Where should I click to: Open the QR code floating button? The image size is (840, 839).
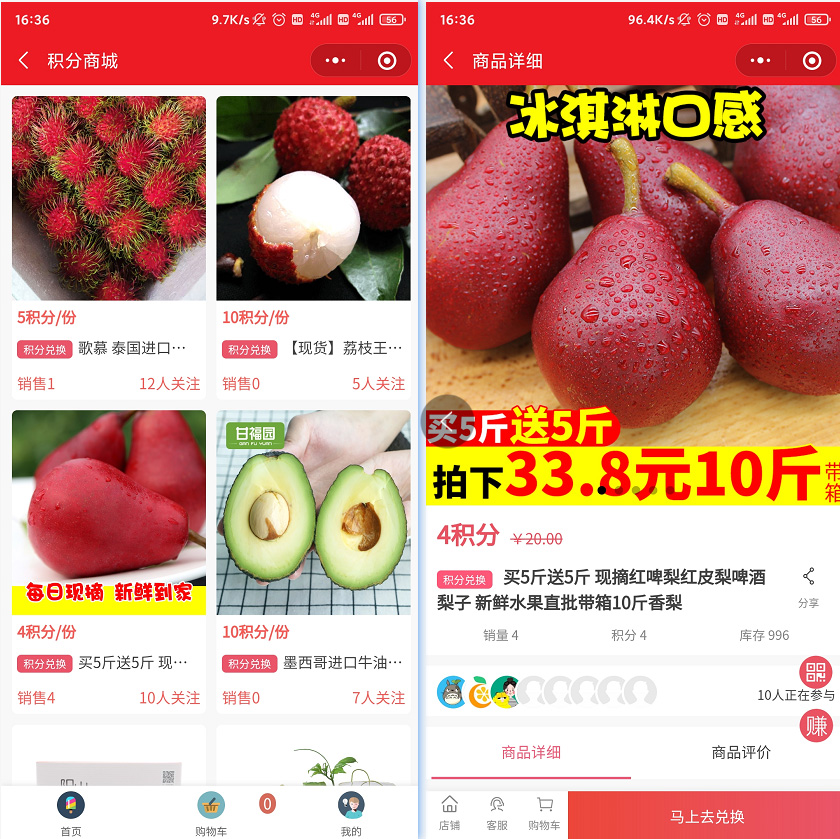click(x=816, y=672)
